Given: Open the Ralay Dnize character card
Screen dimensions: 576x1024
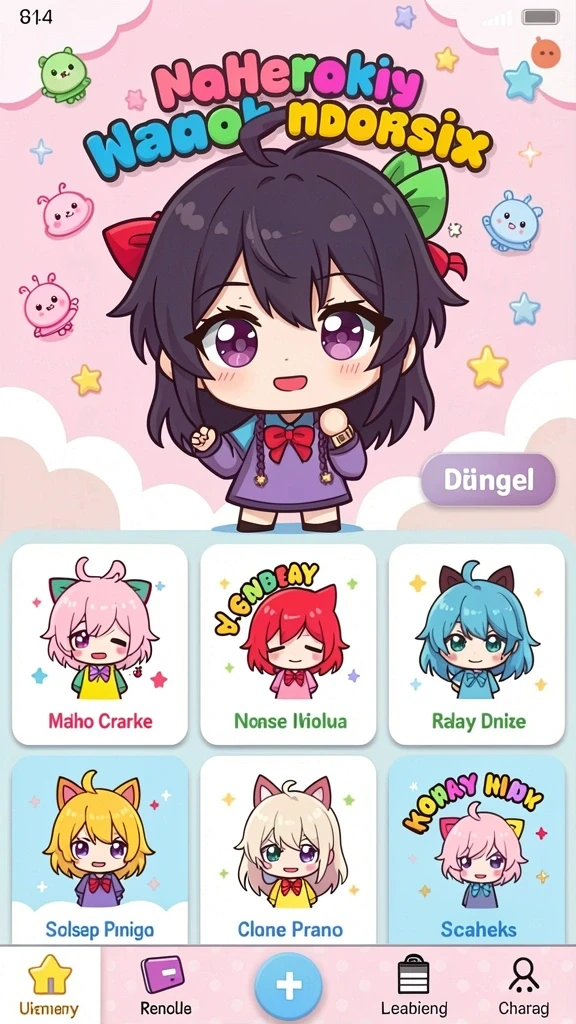Looking at the screenshot, I should (x=477, y=645).
